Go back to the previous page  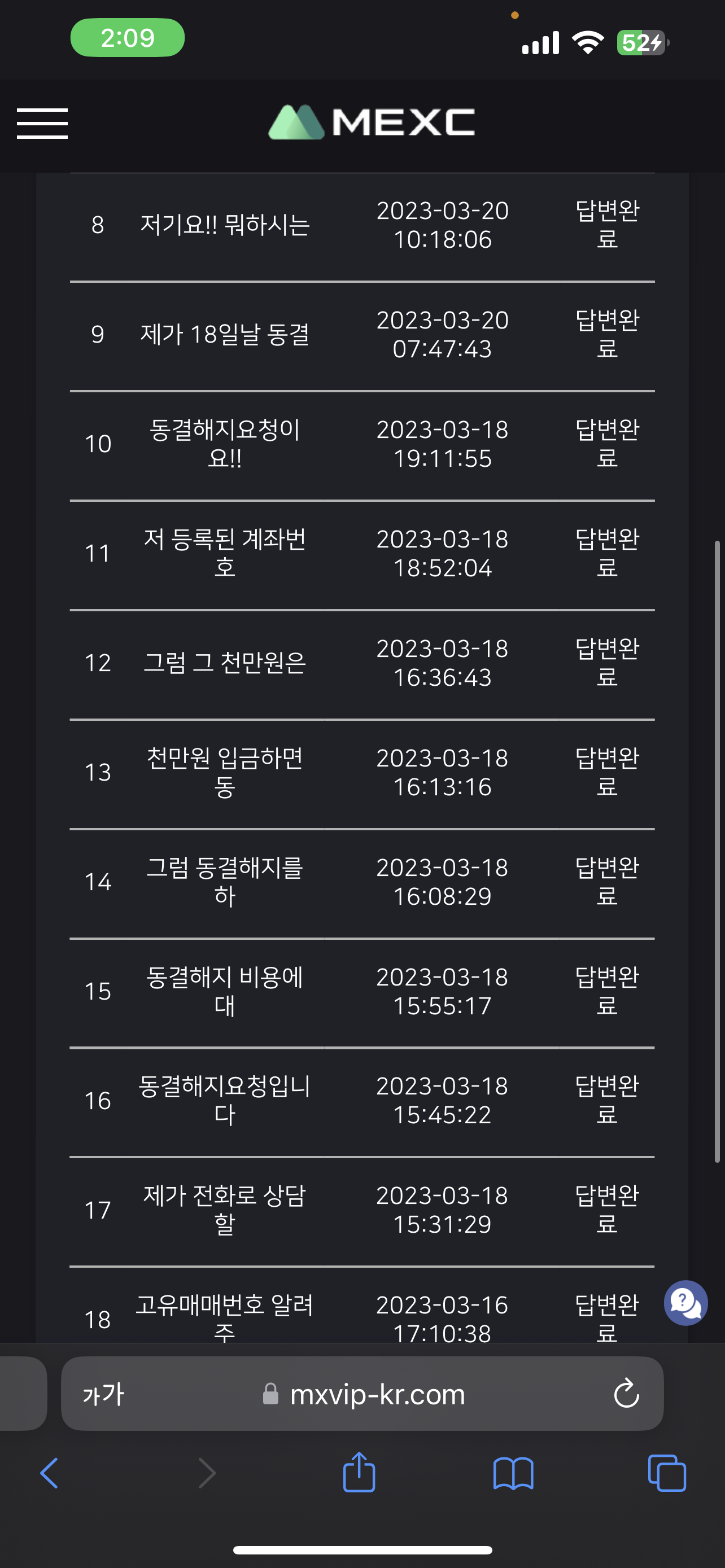(x=49, y=1473)
